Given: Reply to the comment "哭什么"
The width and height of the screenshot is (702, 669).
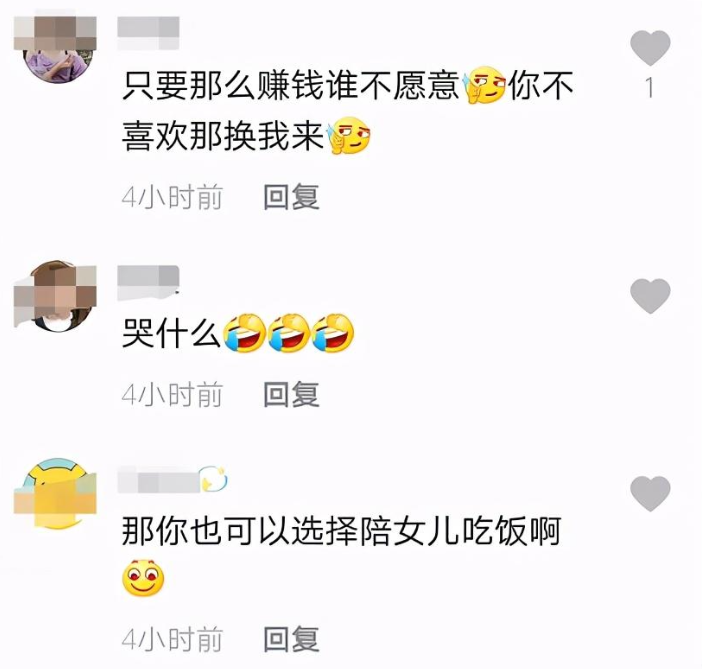Looking at the screenshot, I should (291, 394).
